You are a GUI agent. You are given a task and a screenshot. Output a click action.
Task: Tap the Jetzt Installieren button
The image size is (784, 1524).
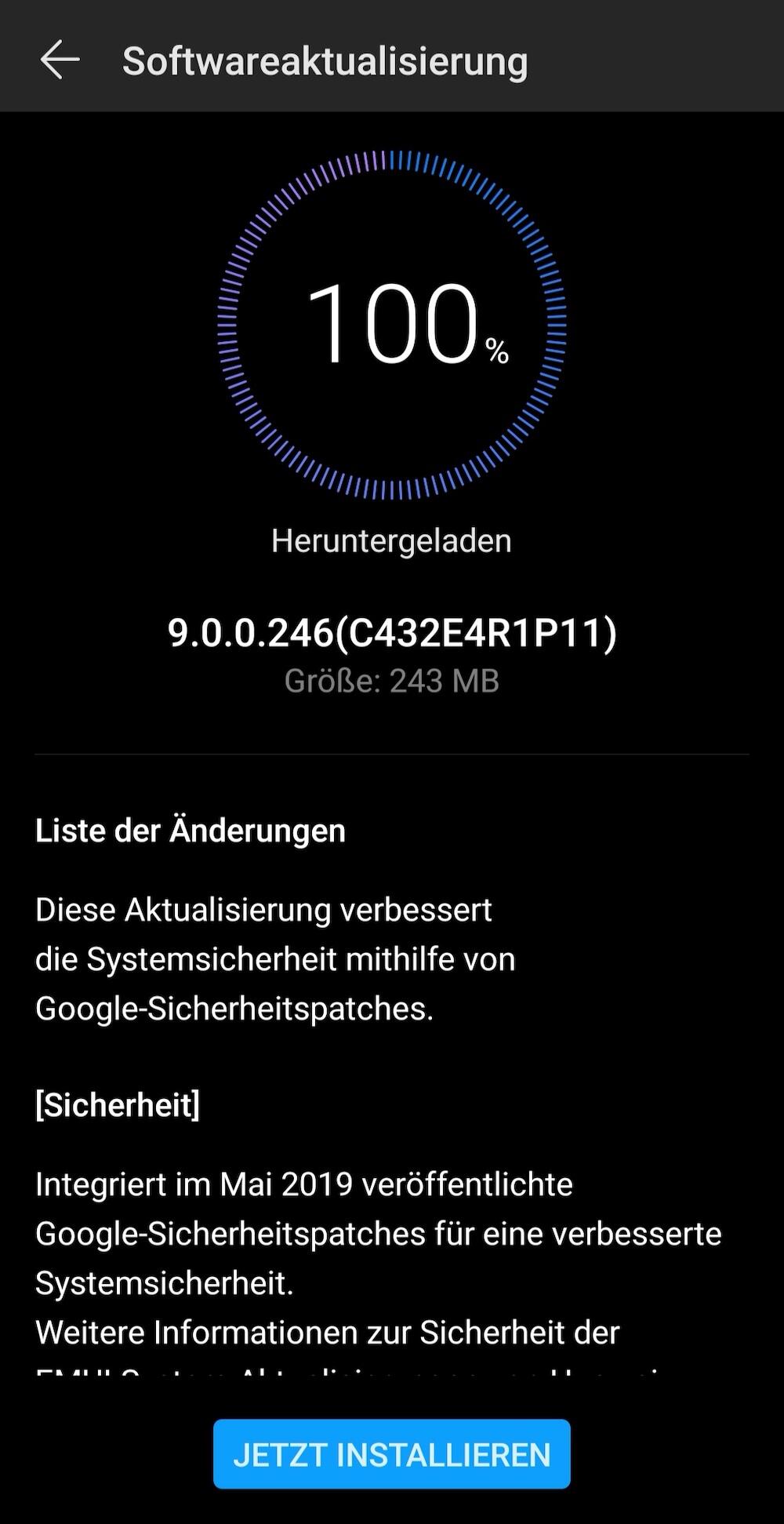[x=391, y=1454]
